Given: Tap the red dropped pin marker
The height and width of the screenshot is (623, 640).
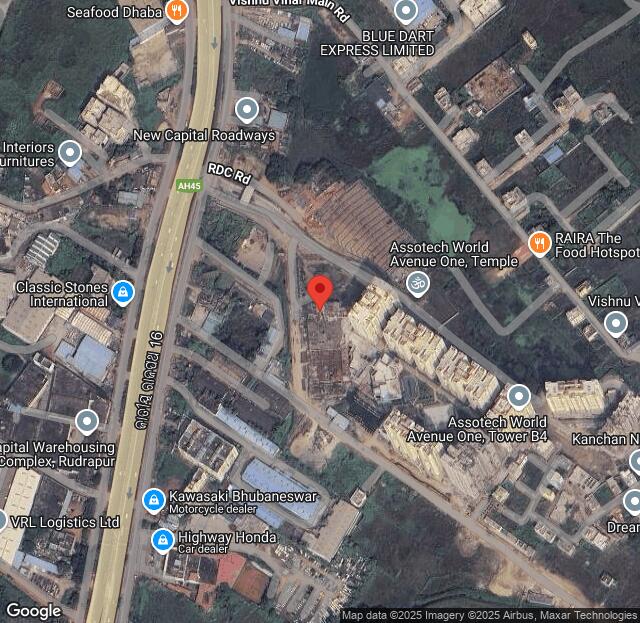Looking at the screenshot, I should pos(319,291).
